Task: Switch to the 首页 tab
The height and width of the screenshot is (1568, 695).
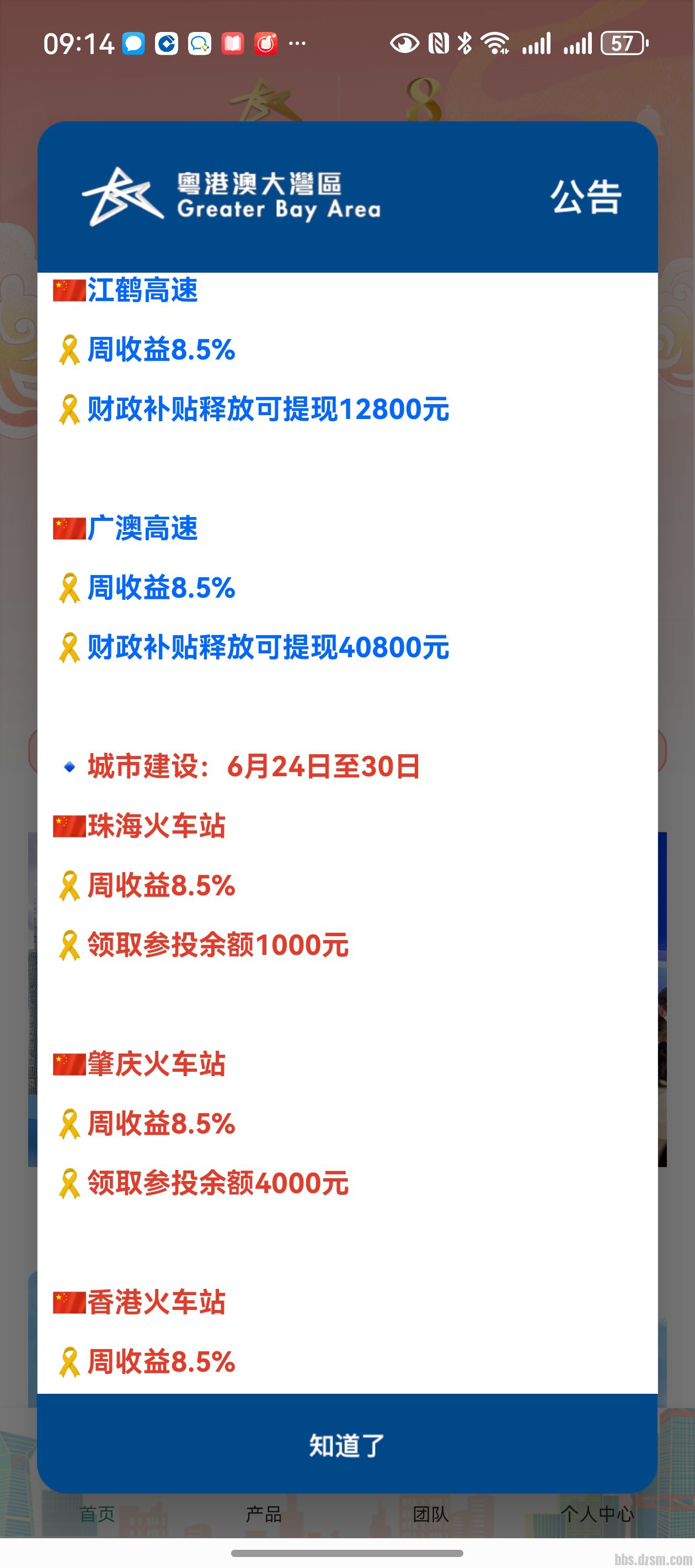Action: [97, 1514]
